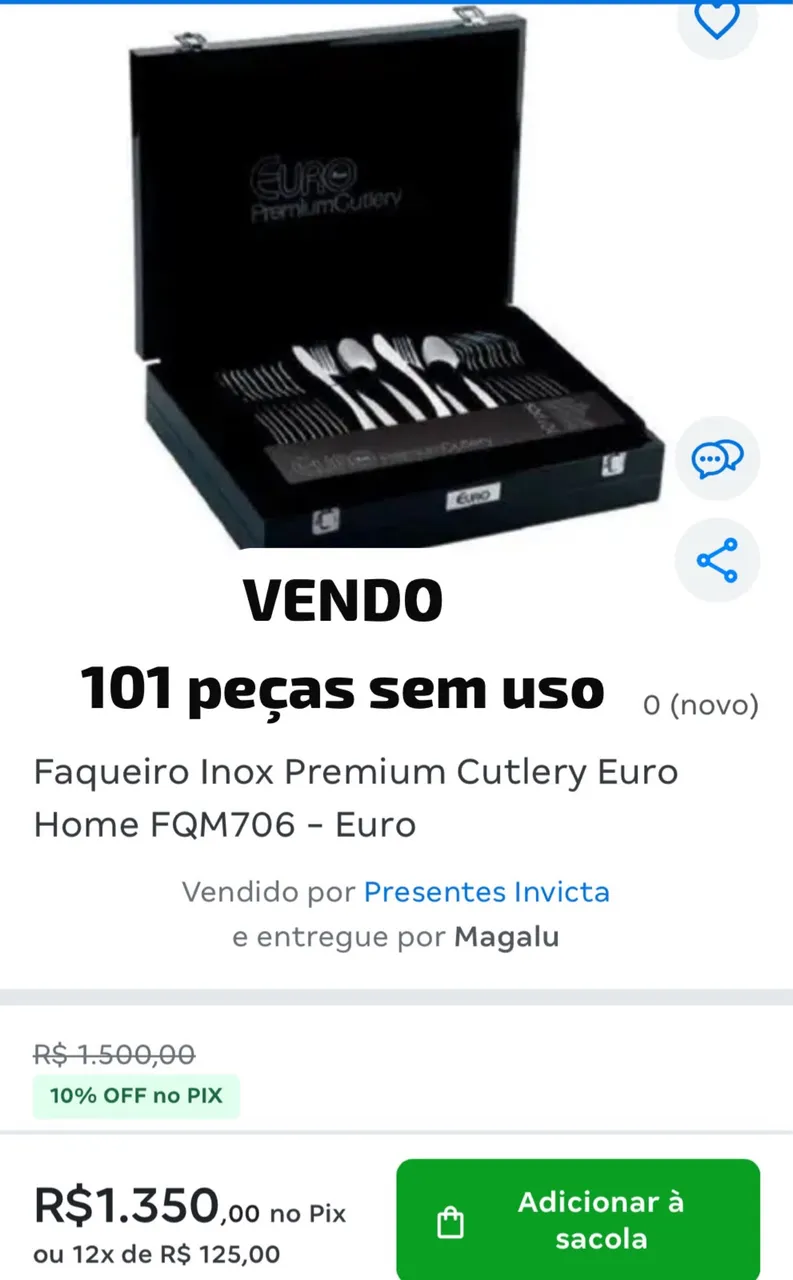
Task: Open the chat bubbles icon
Action: pos(717,459)
